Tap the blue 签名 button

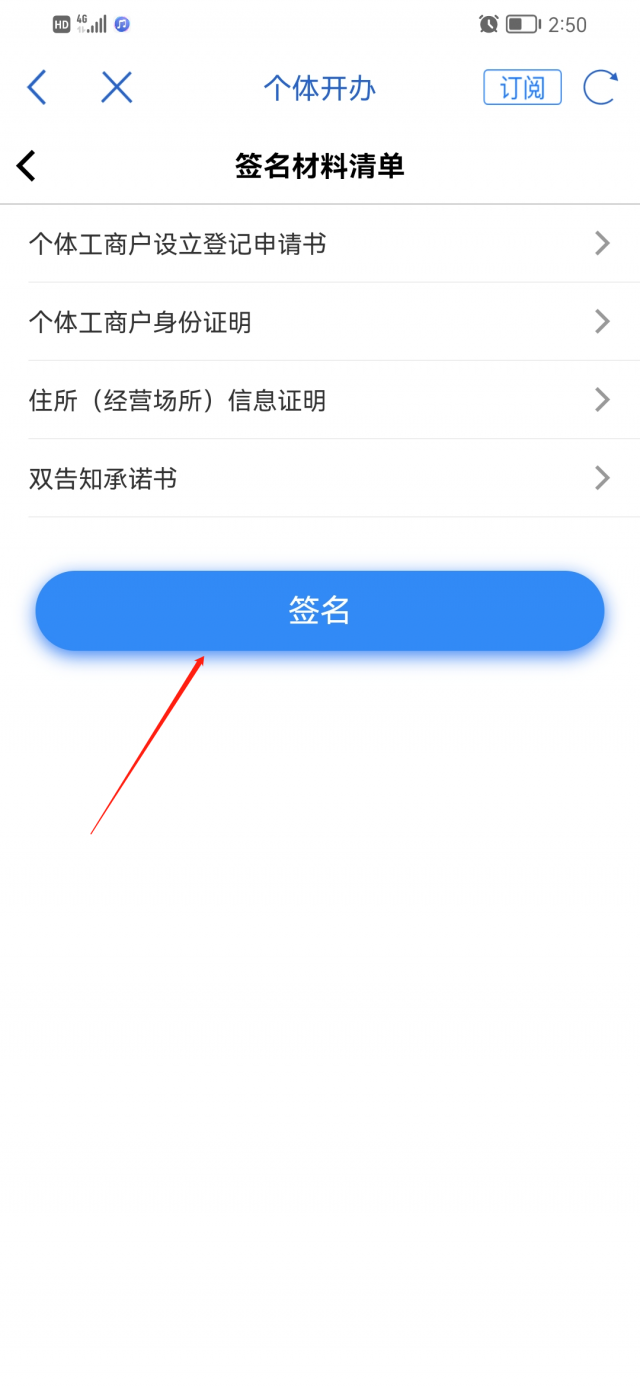point(320,611)
